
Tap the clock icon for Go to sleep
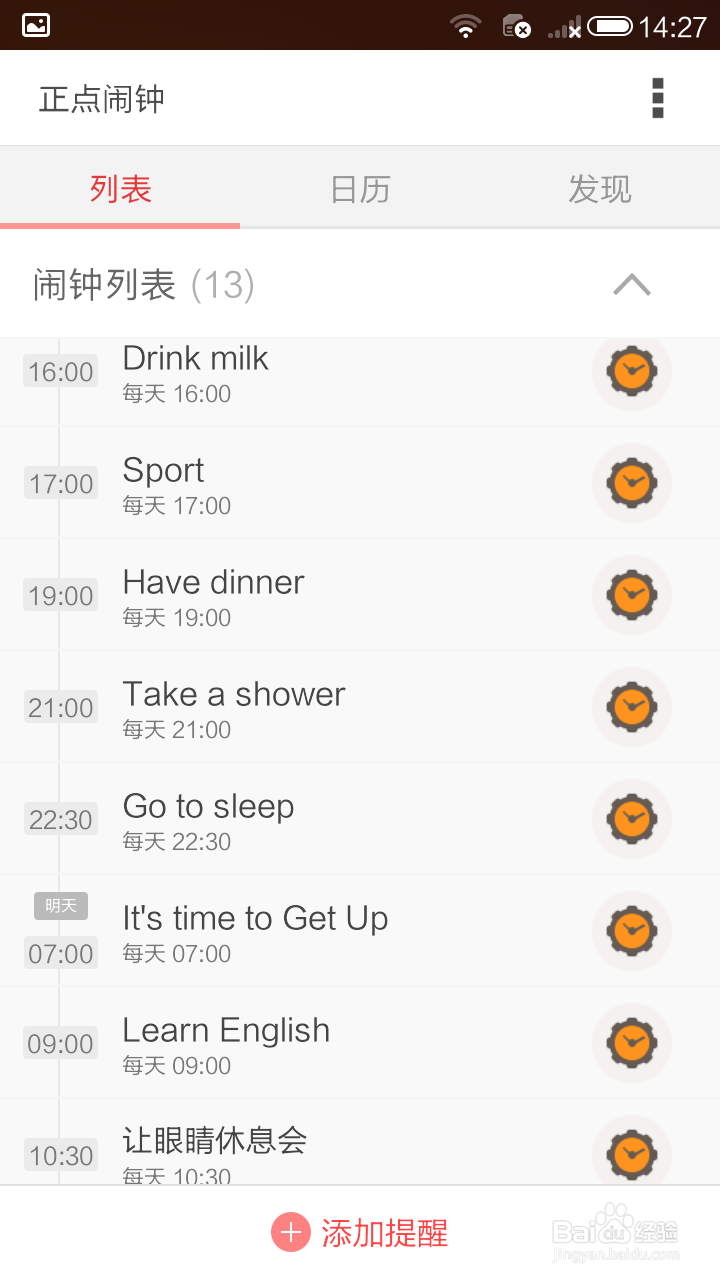(x=631, y=820)
